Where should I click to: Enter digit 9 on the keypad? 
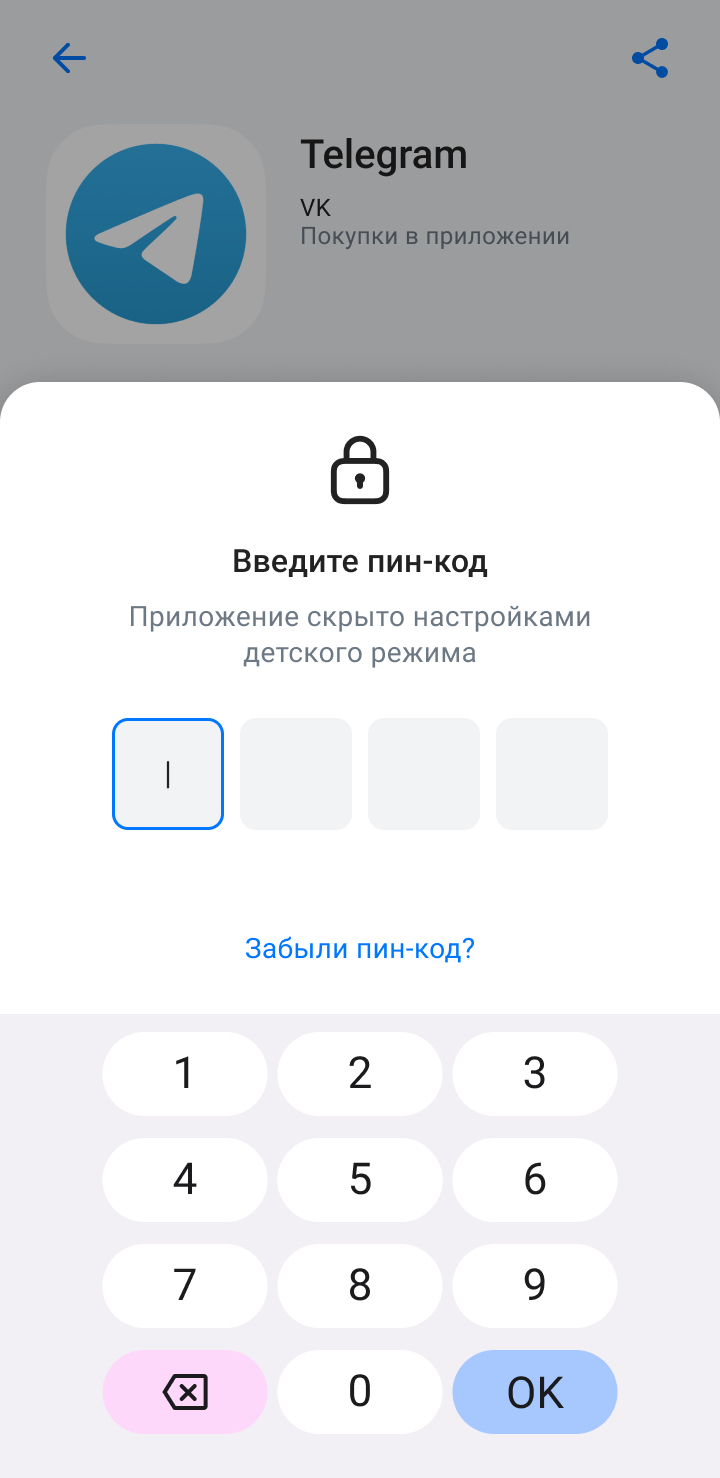click(x=535, y=1286)
